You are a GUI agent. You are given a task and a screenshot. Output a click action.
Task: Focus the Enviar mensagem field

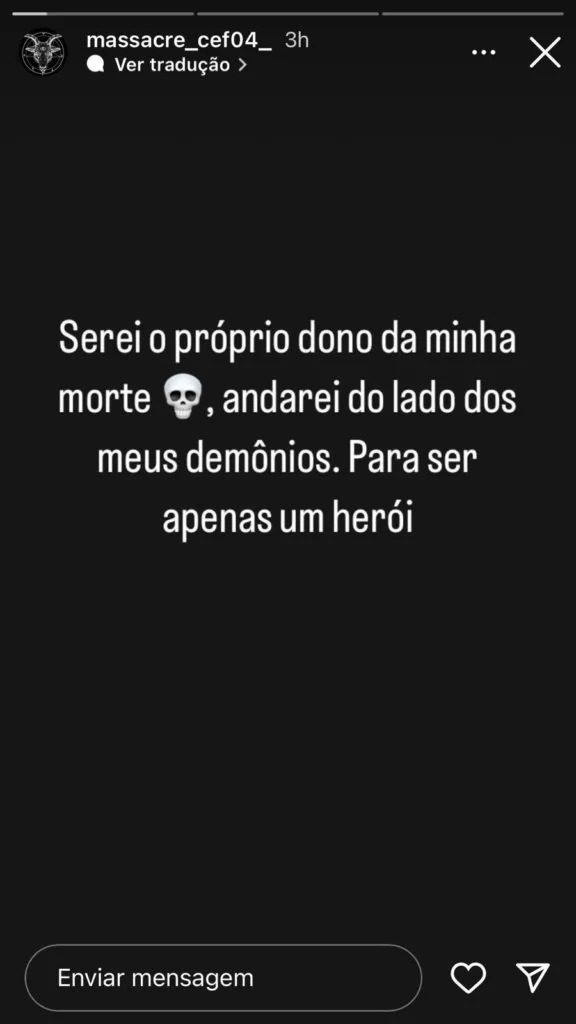coord(223,978)
